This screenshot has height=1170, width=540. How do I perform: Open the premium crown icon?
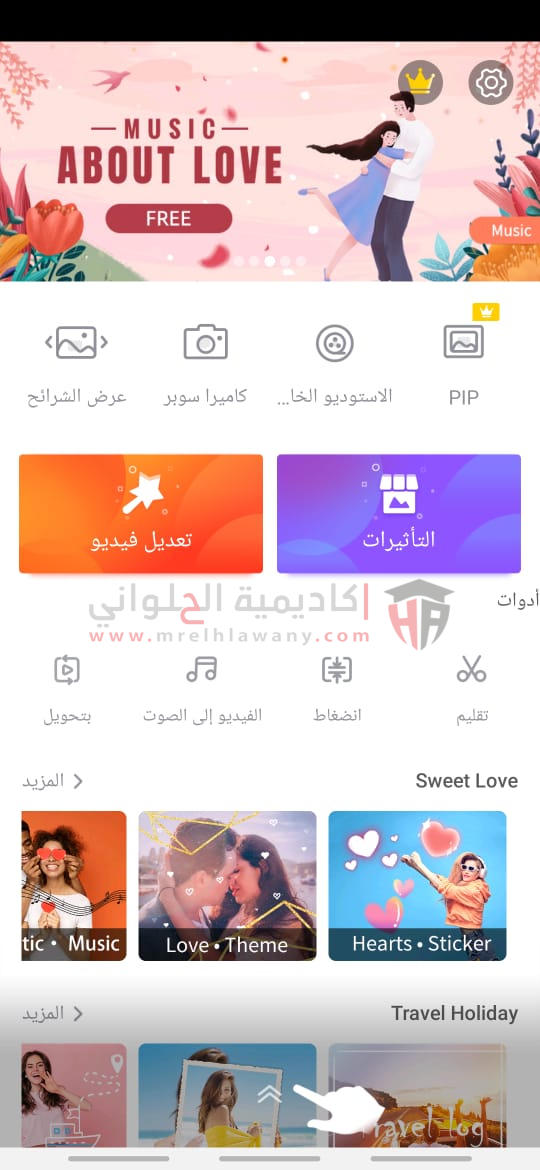point(421,82)
